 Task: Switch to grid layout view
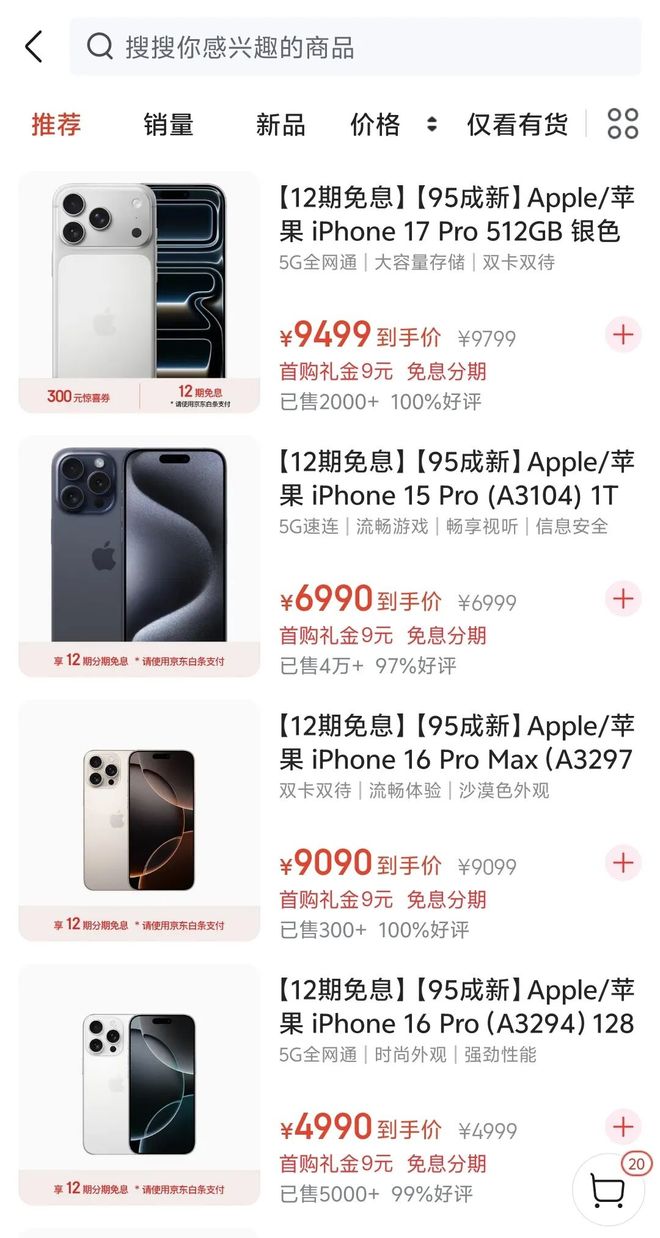(622, 123)
